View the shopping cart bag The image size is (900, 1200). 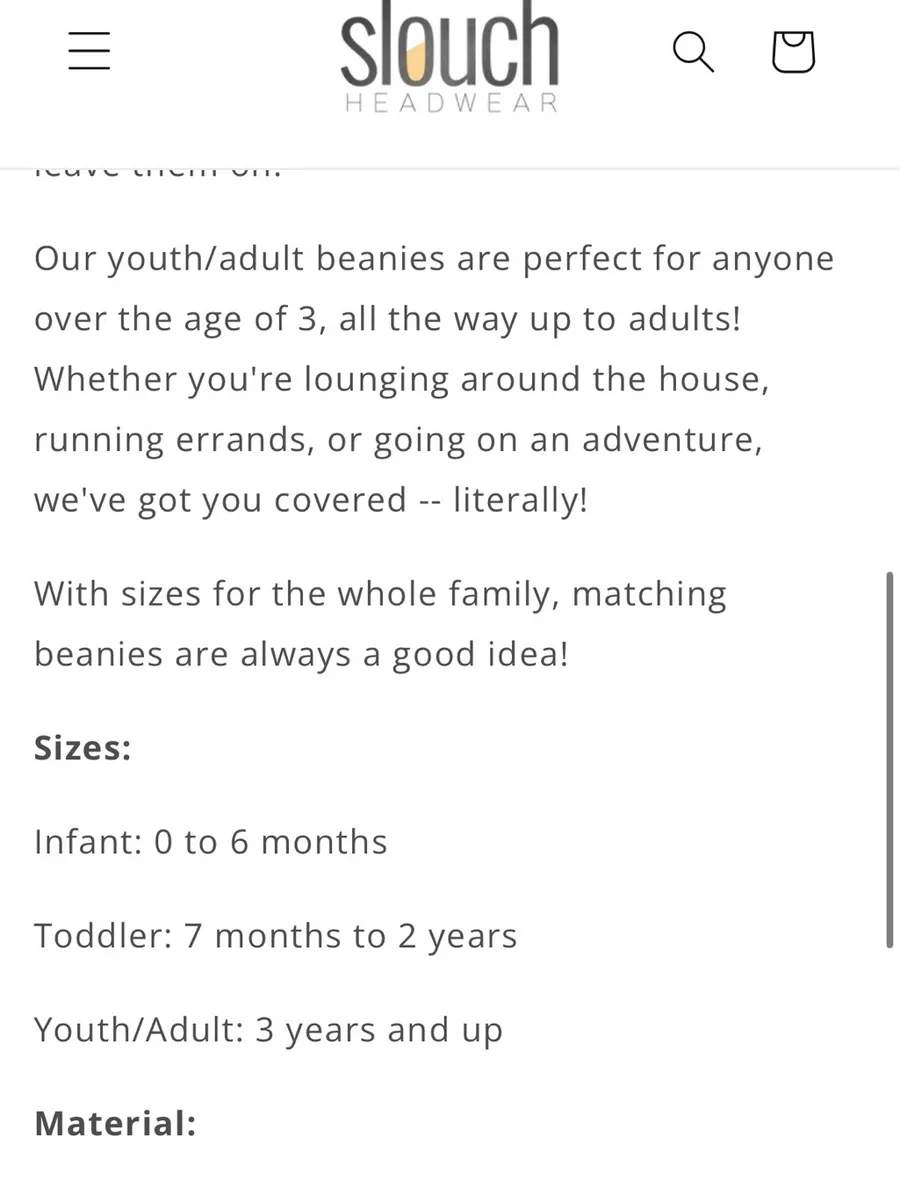[x=794, y=52]
